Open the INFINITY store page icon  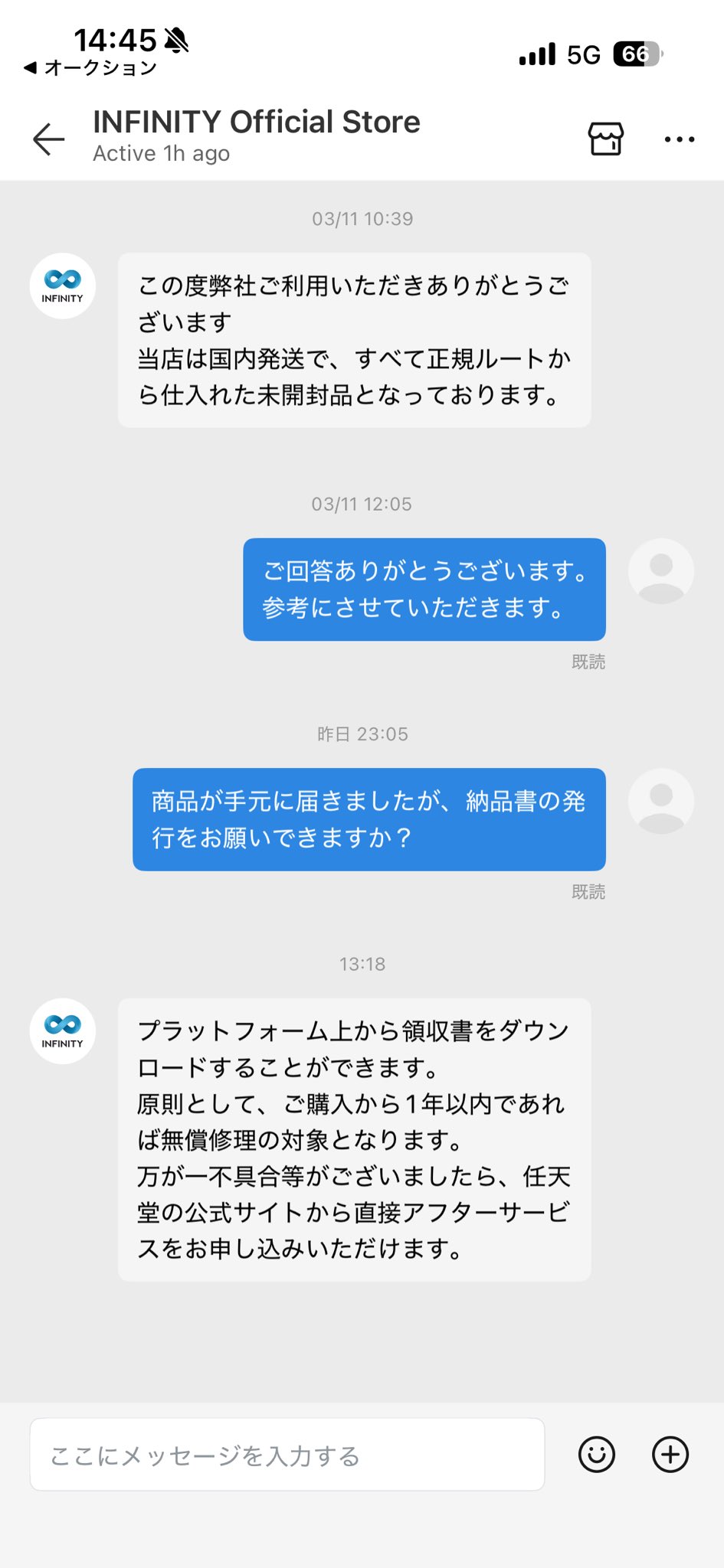point(605,139)
